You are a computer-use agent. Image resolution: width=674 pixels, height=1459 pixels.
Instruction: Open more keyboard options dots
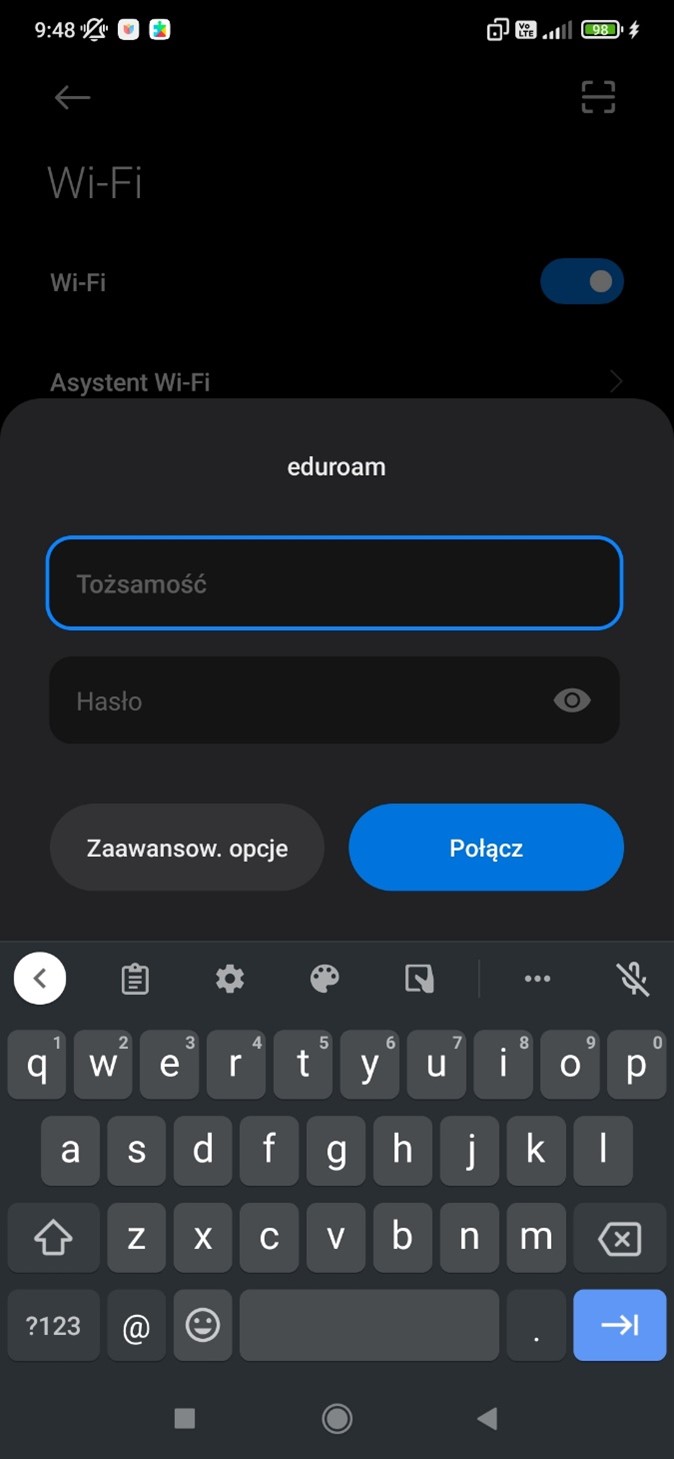[x=537, y=979]
